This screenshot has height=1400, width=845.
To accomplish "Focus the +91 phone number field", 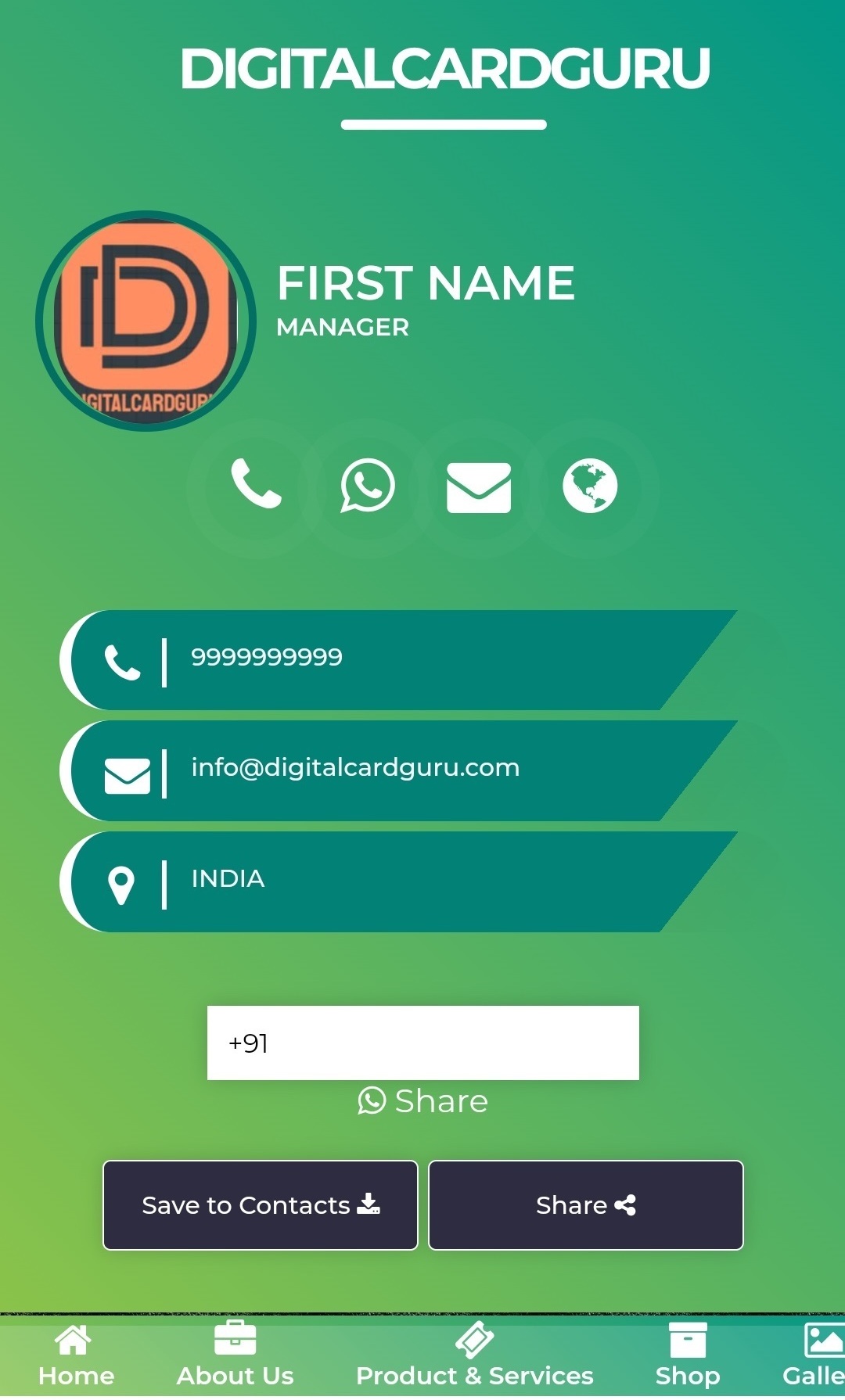I will tap(423, 1043).
